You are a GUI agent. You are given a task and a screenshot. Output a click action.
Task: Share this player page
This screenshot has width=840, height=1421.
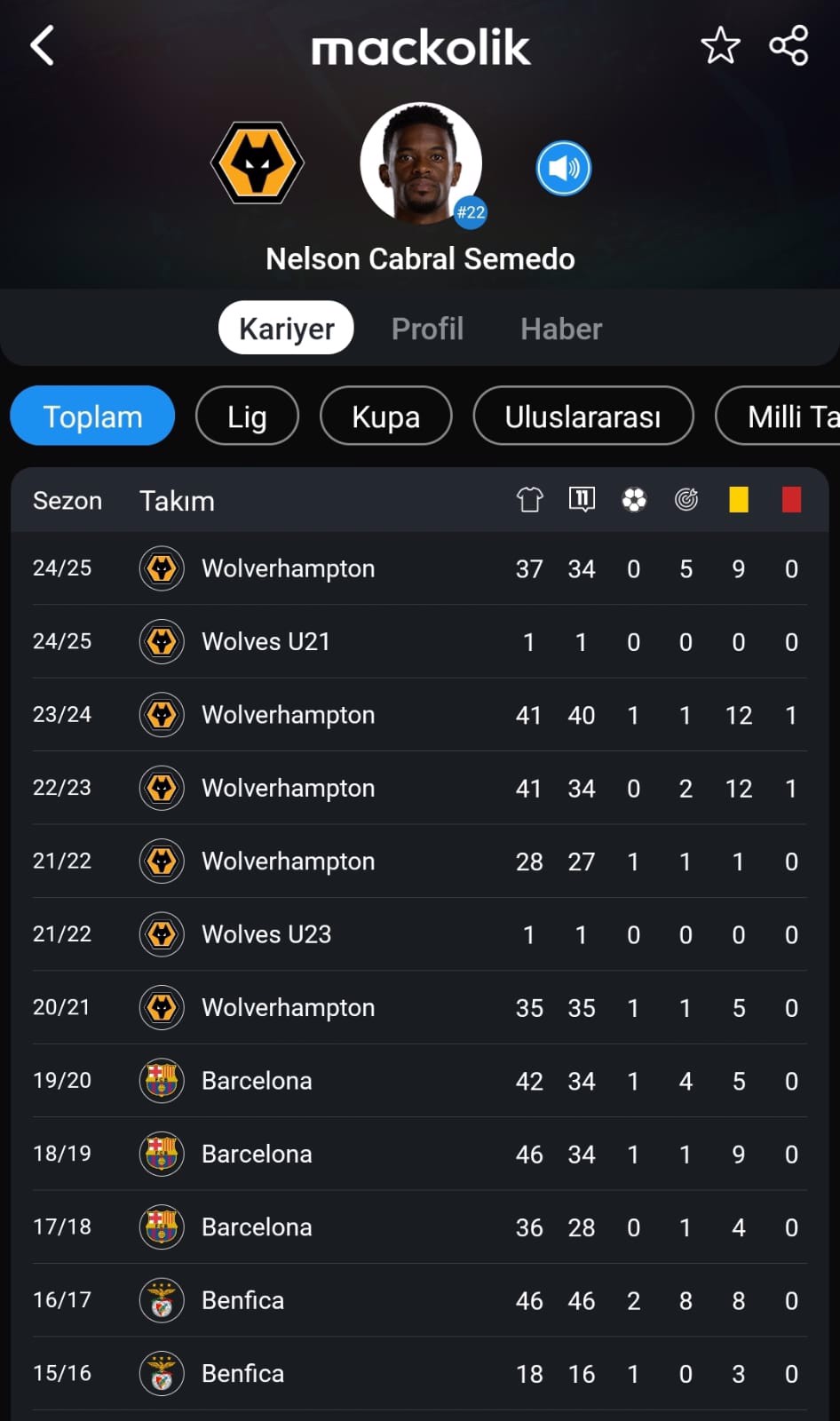[788, 45]
